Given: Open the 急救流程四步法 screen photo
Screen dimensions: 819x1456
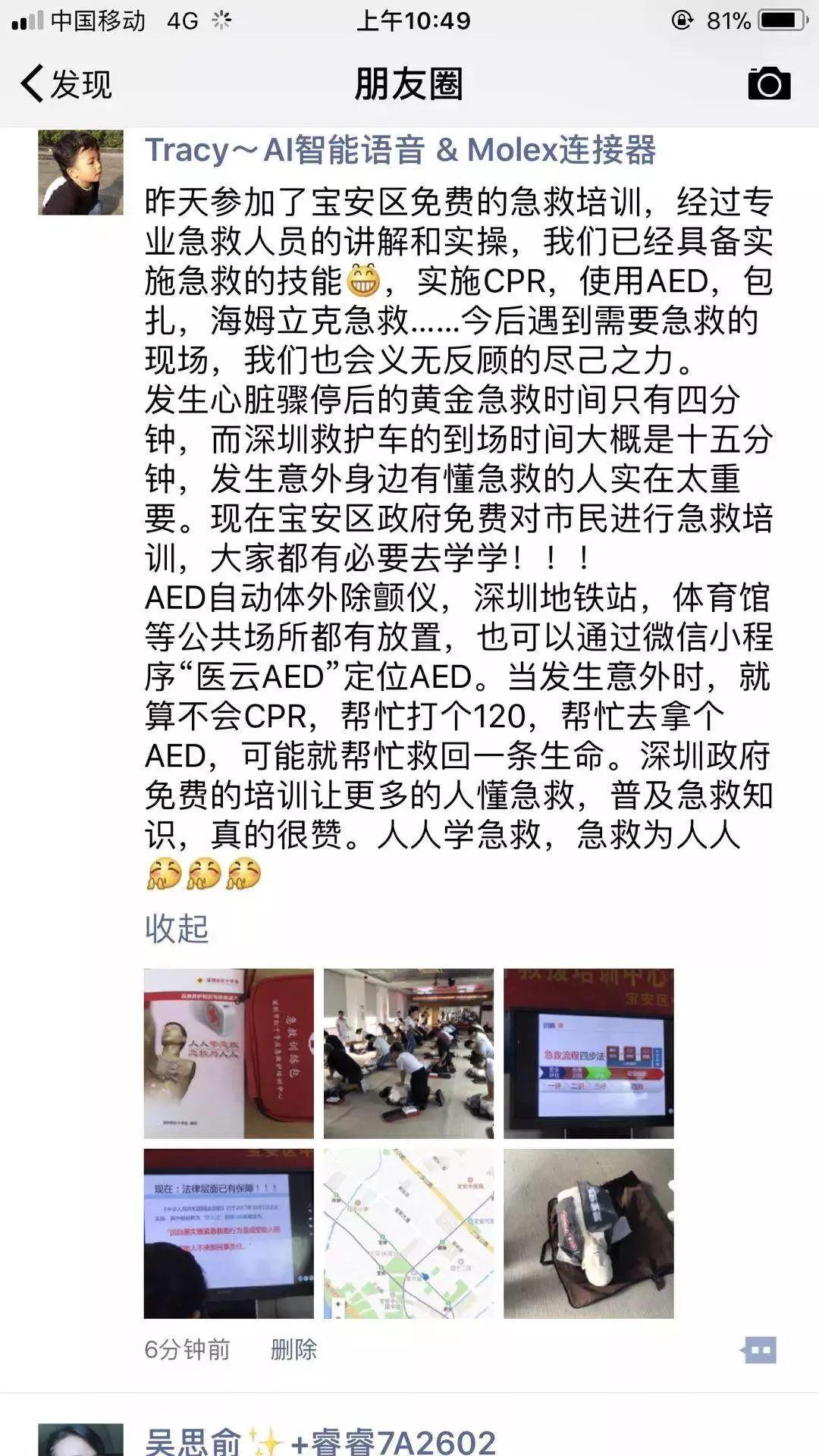Looking at the screenshot, I should point(588,1053).
